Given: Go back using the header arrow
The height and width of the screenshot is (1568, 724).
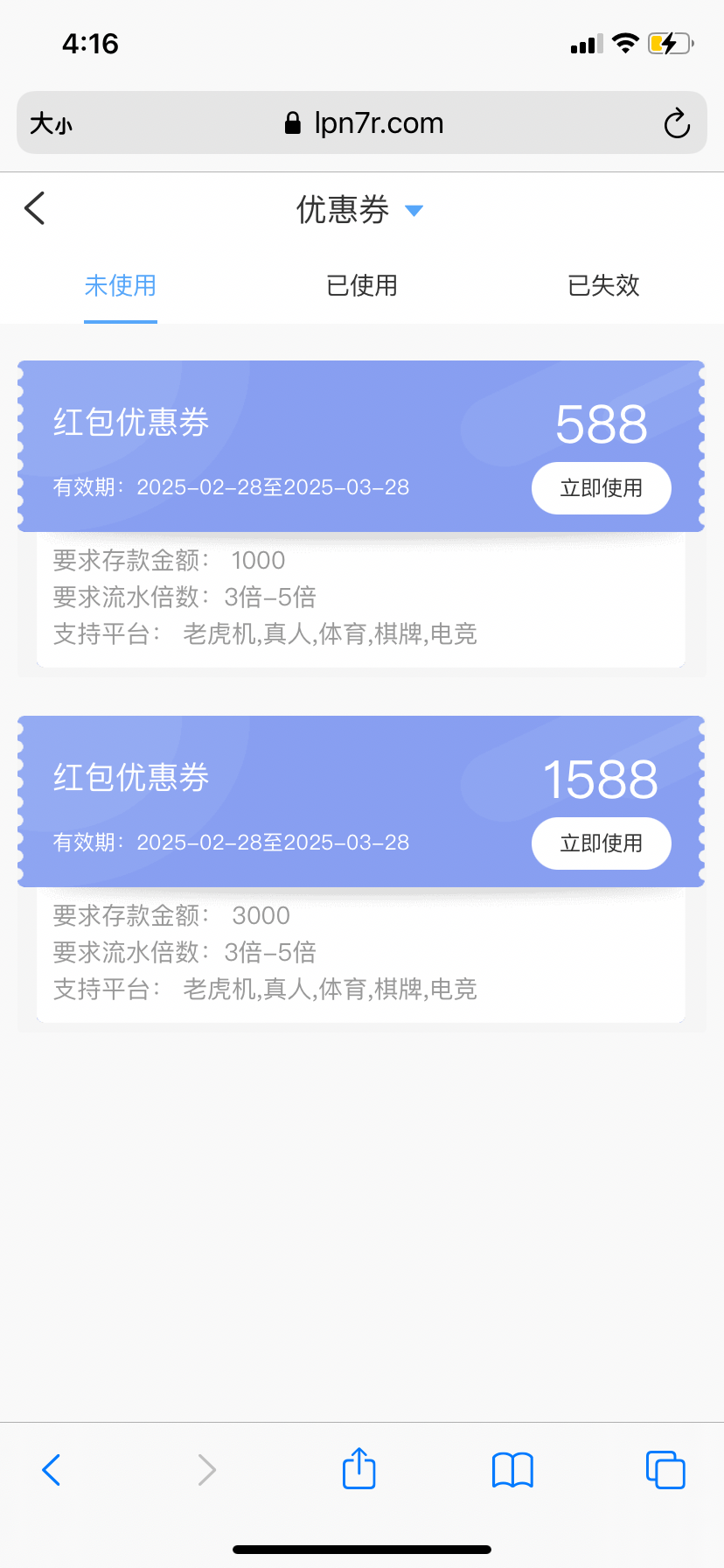Looking at the screenshot, I should tap(35, 208).
